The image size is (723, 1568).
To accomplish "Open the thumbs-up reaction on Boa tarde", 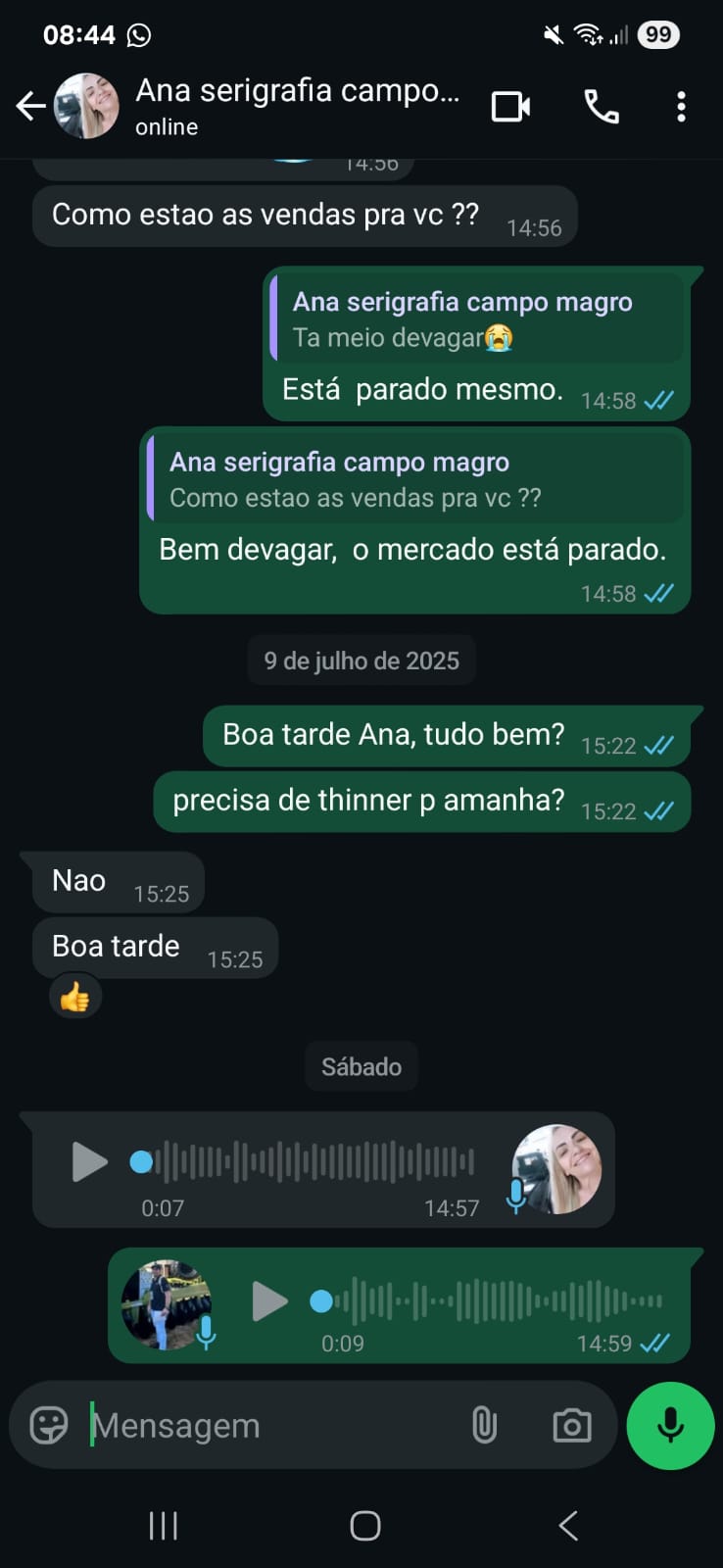I will (x=75, y=998).
